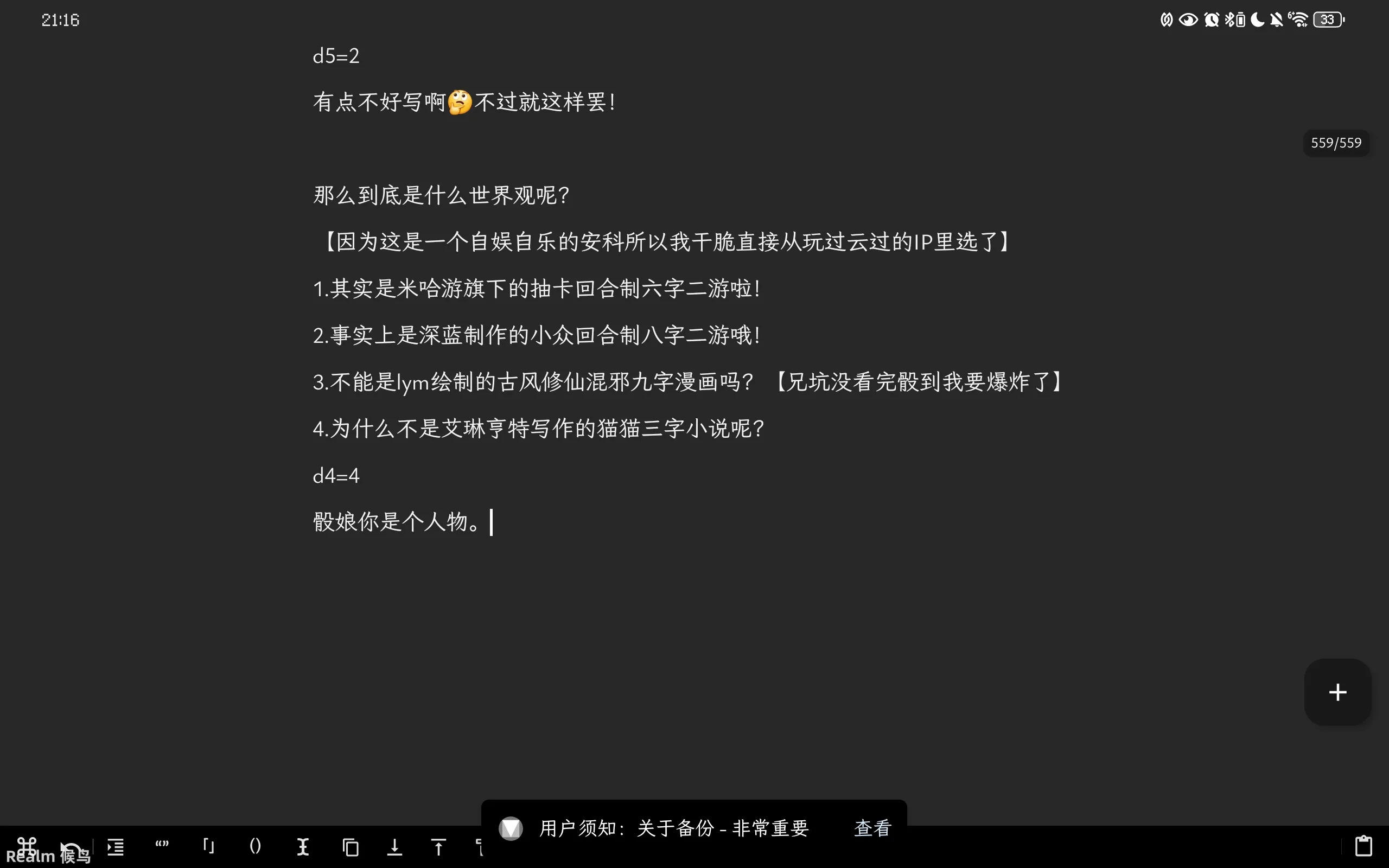Insert corner bracket quotes
Screen dimensions: 1389x868
tap(209, 847)
